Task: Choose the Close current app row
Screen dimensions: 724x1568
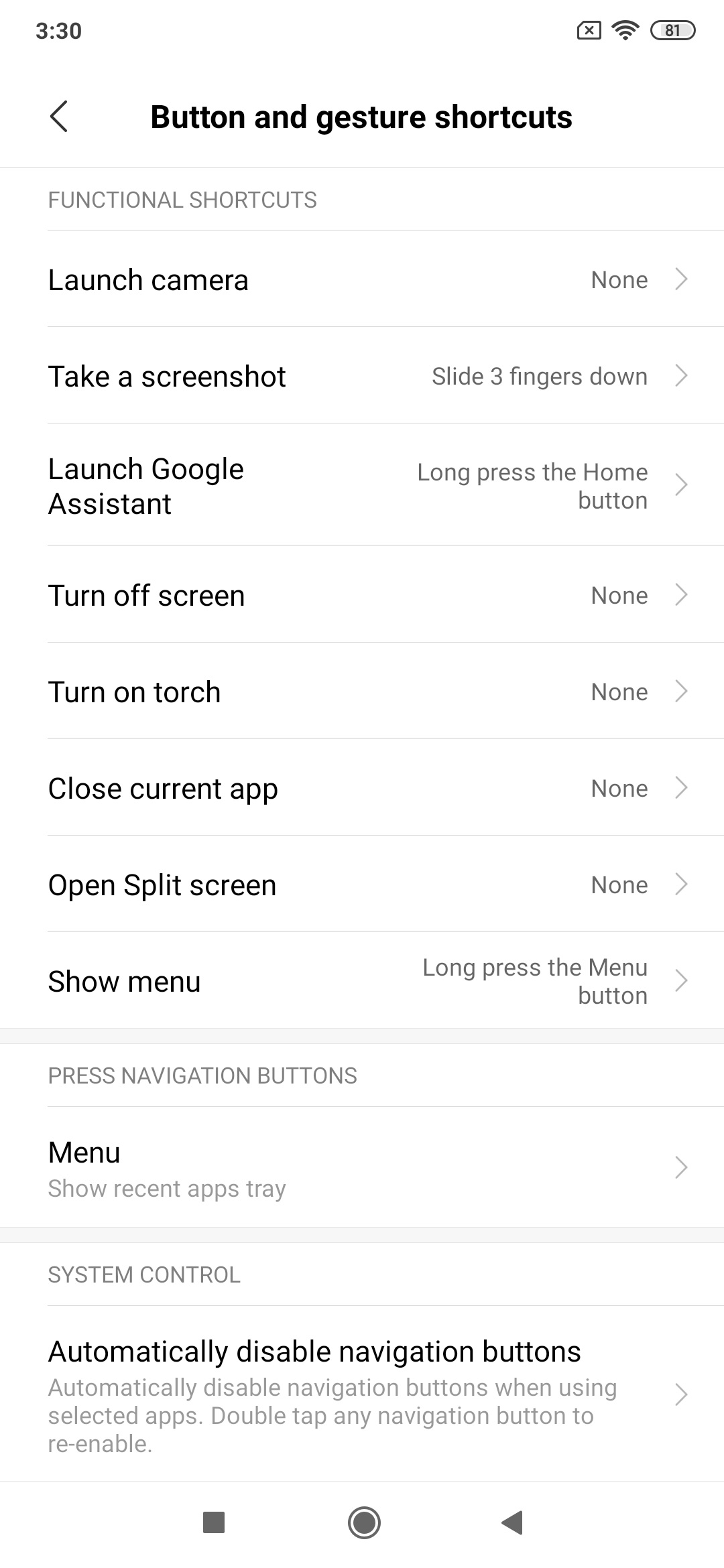Action: pos(362,788)
